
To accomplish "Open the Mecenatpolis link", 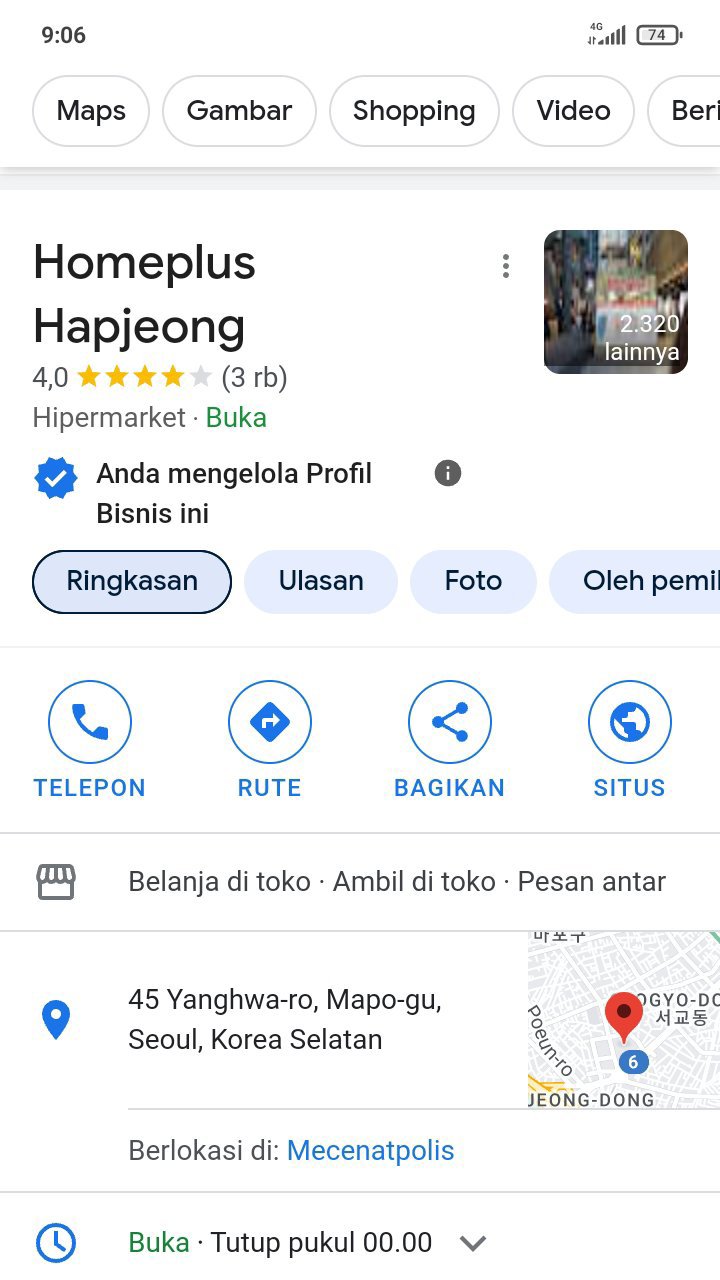I will [370, 1151].
